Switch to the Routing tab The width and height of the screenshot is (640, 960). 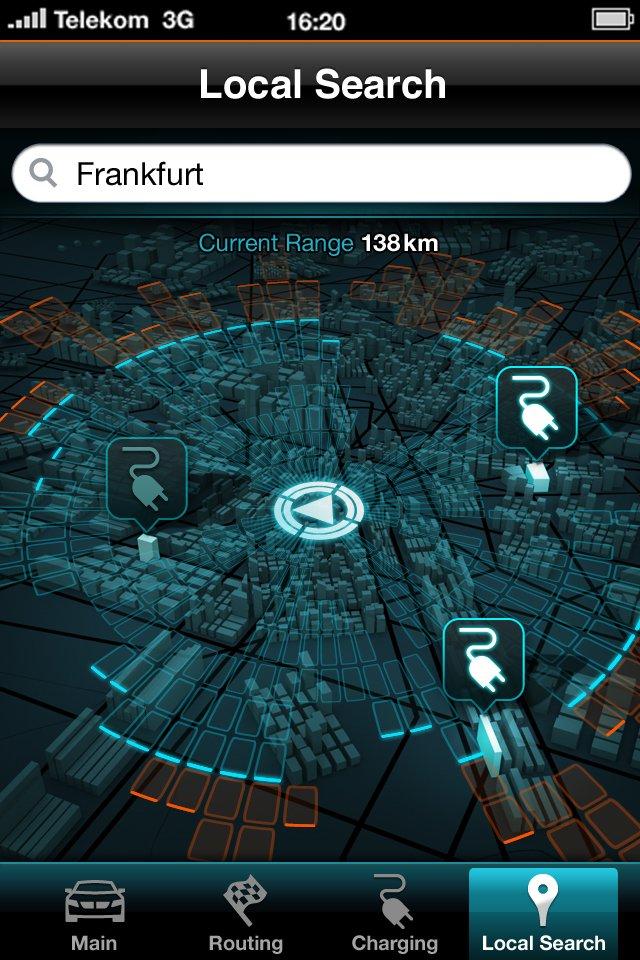tap(245, 913)
